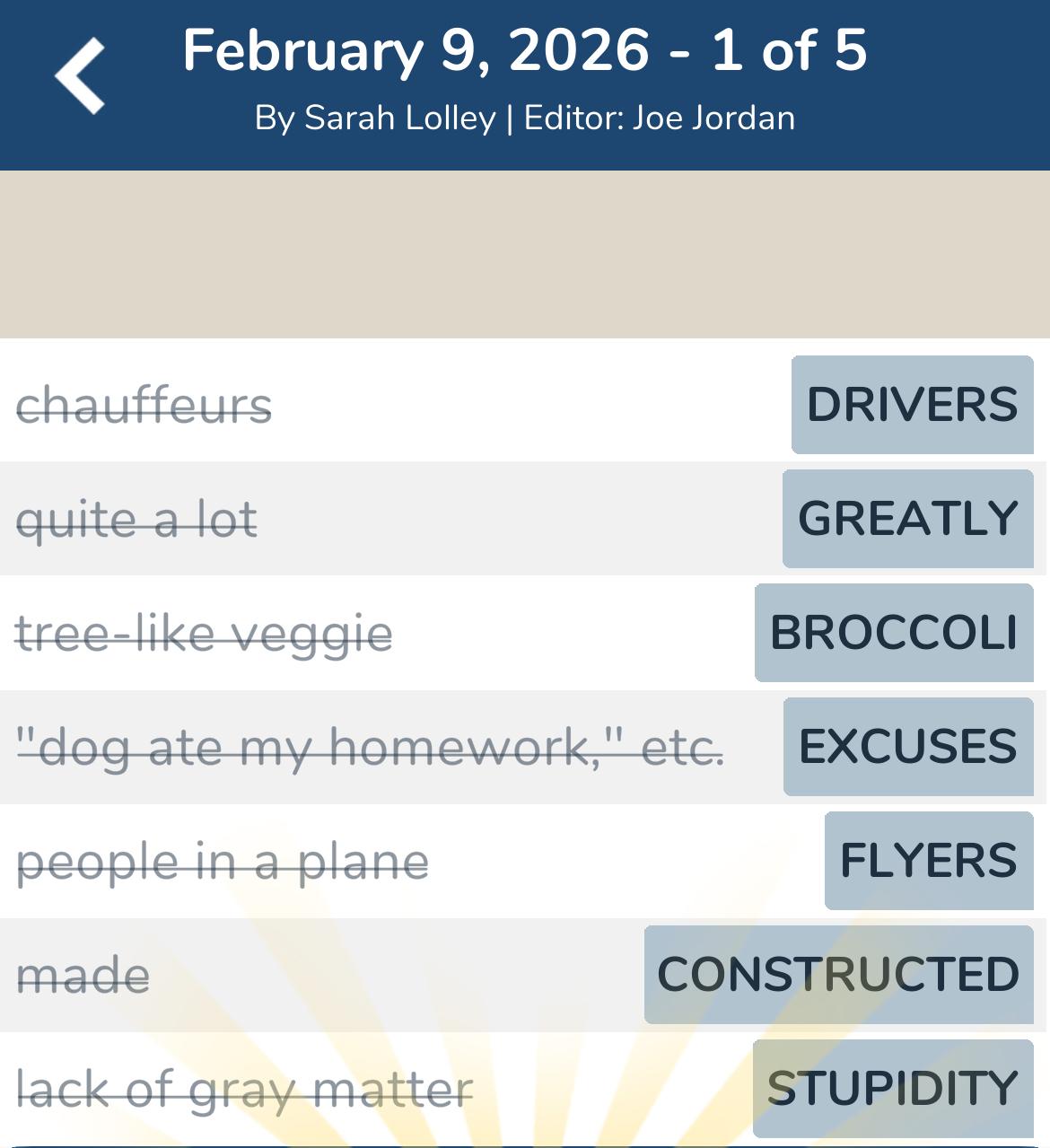
Task: Click the clue 'lack of gray matter'
Action: click(x=242, y=1088)
